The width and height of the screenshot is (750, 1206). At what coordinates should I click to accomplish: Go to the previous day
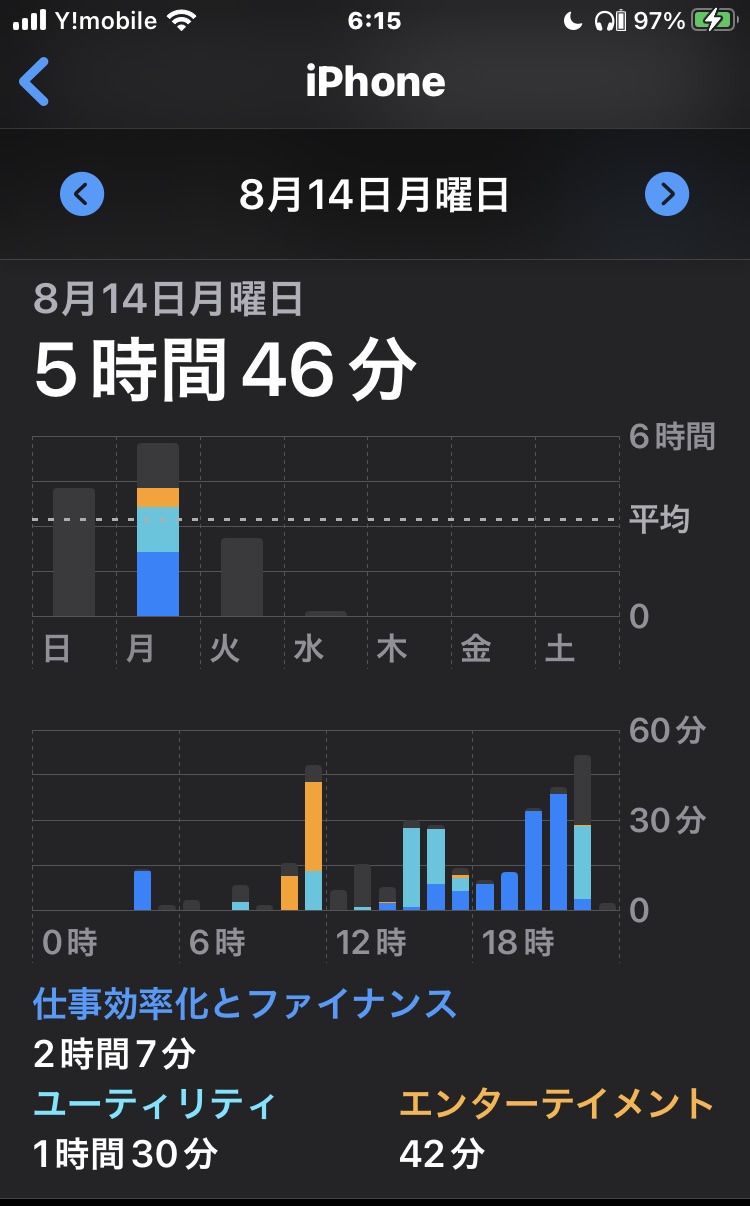pyautogui.click(x=82, y=194)
